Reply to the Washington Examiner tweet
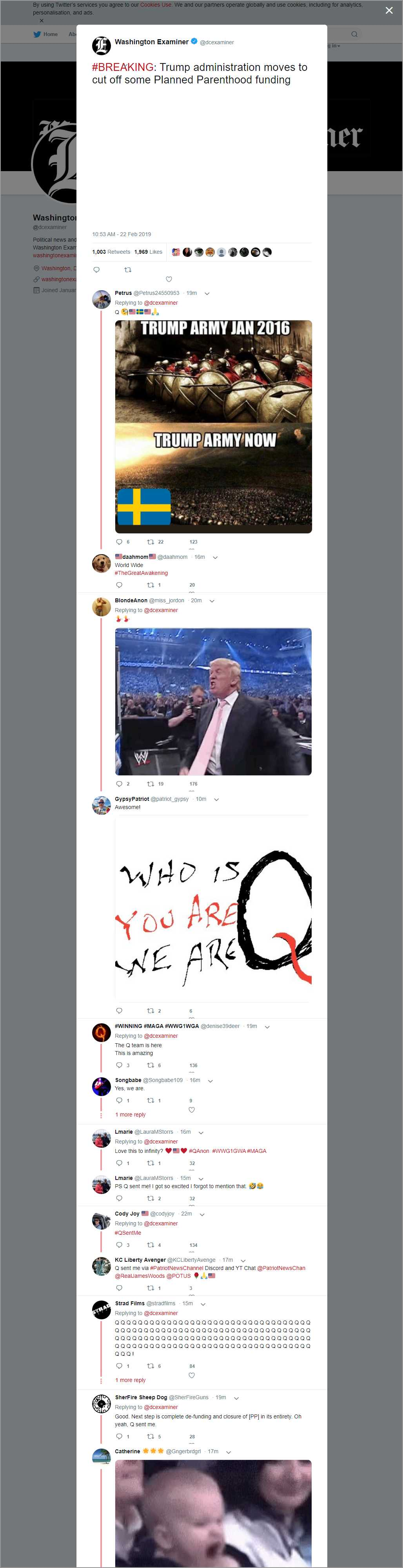 (x=96, y=270)
